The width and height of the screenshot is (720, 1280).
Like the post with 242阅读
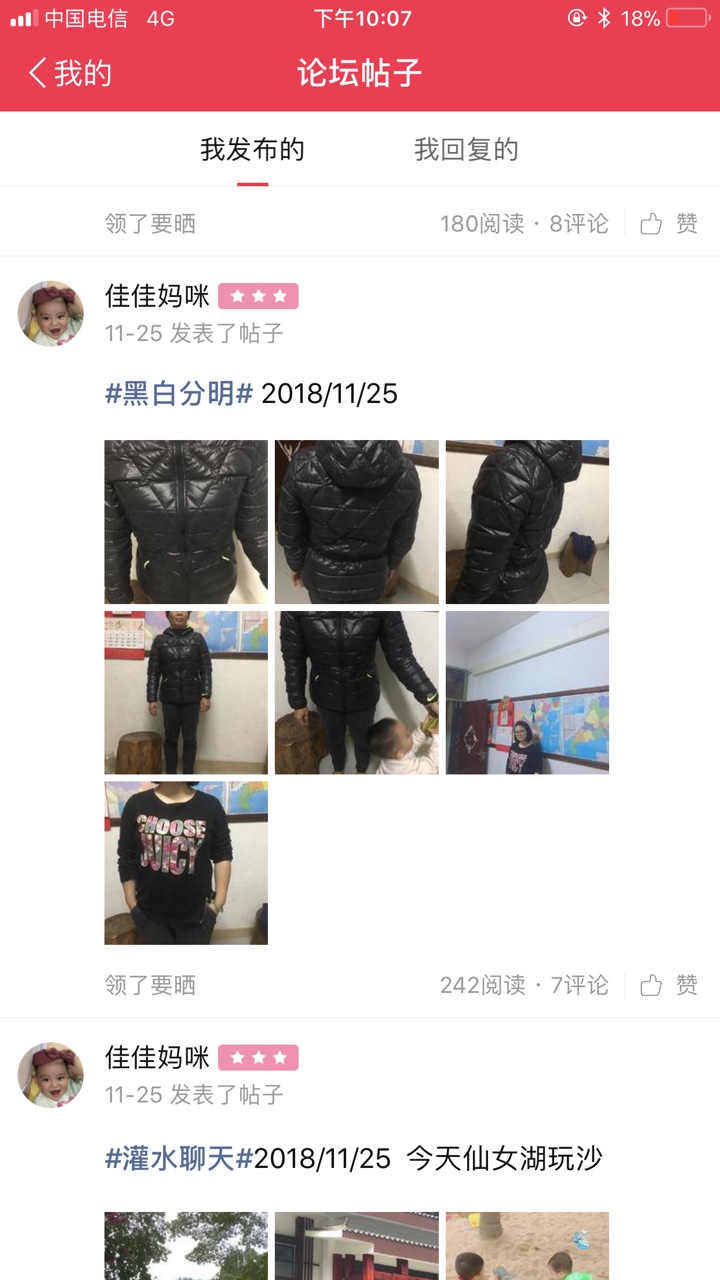coord(669,985)
